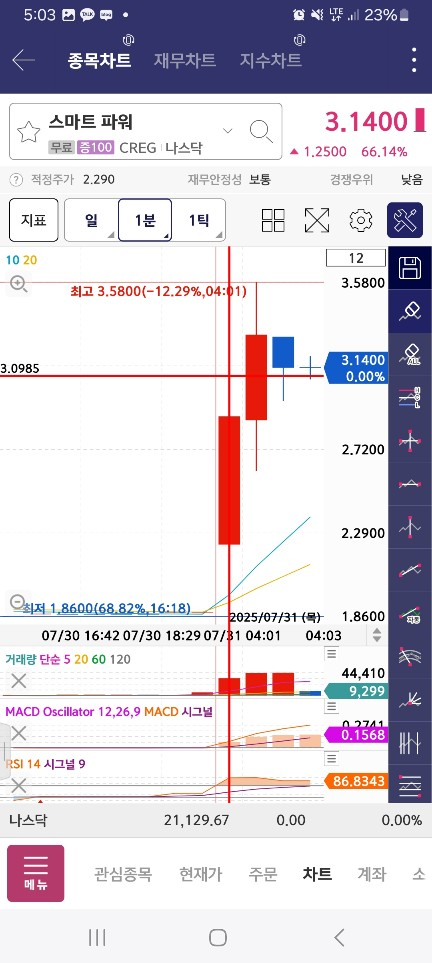Add 스마트 파워 to favorites with the star
432x963 pixels.
click(x=28, y=131)
